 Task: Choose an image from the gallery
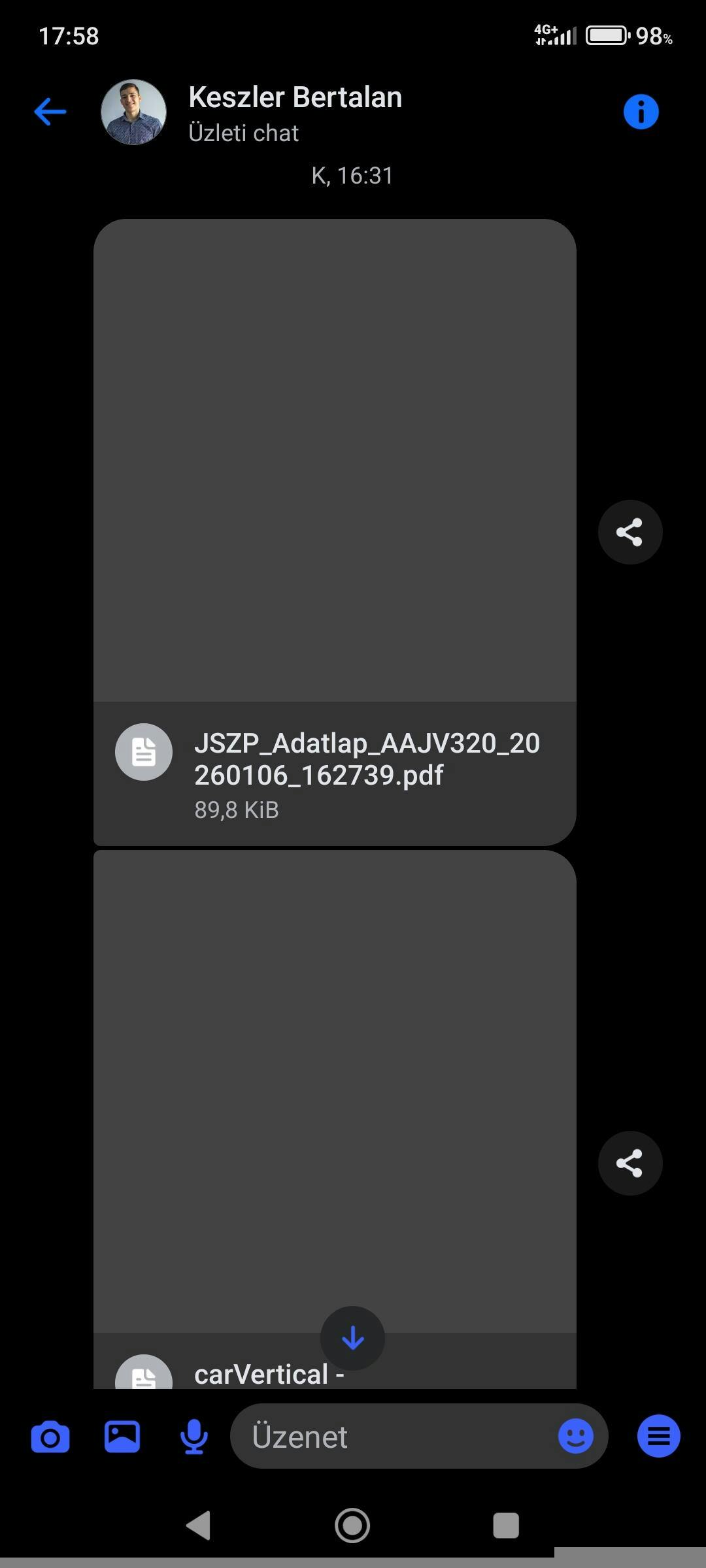point(122,1437)
